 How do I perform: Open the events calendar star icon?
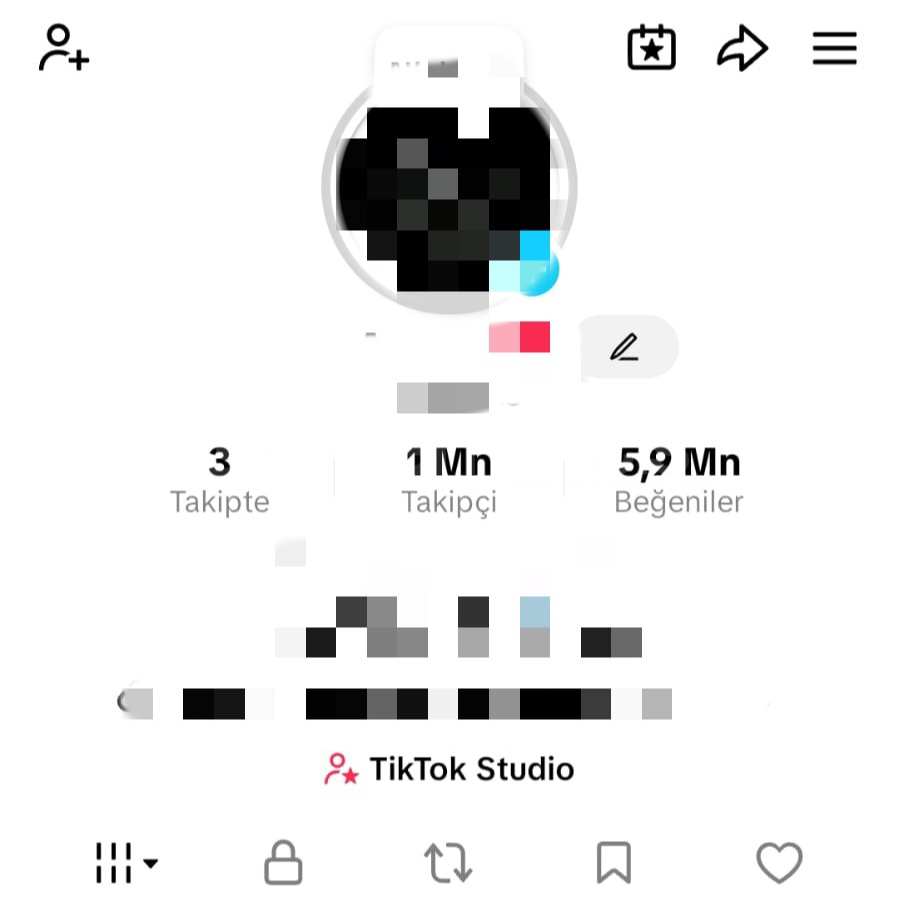coord(651,48)
